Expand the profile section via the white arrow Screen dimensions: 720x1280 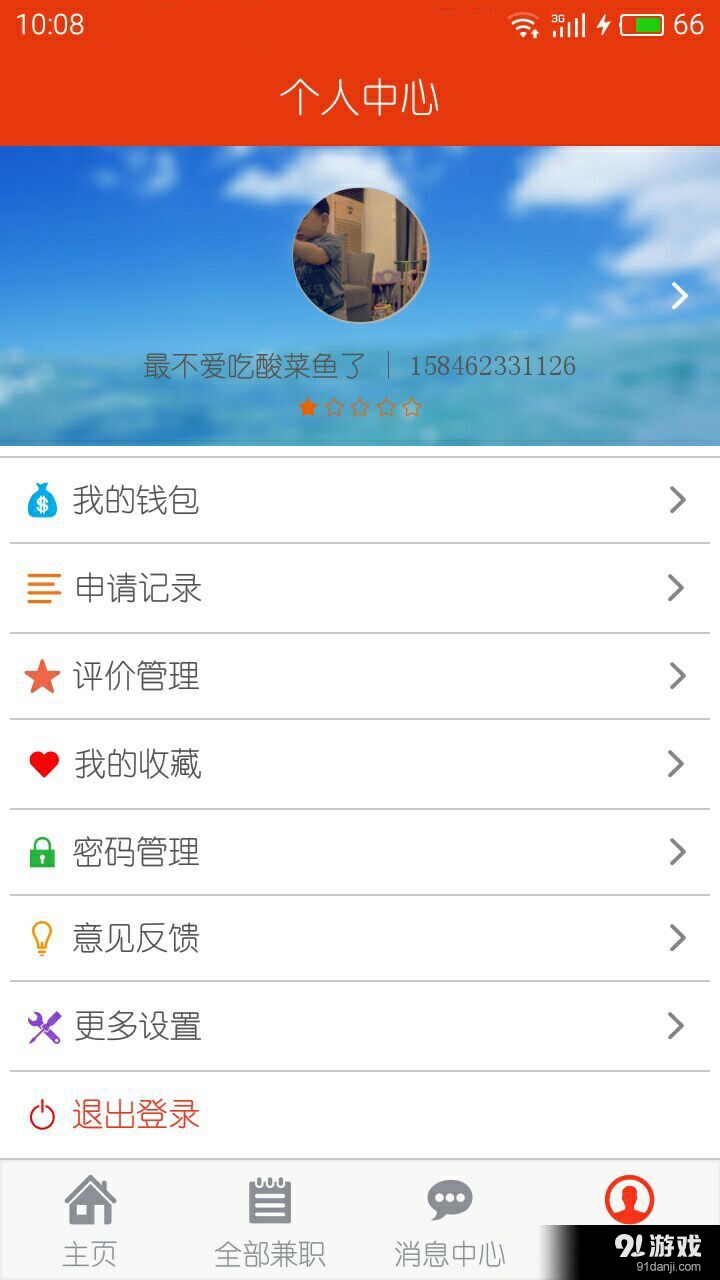click(x=681, y=295)
